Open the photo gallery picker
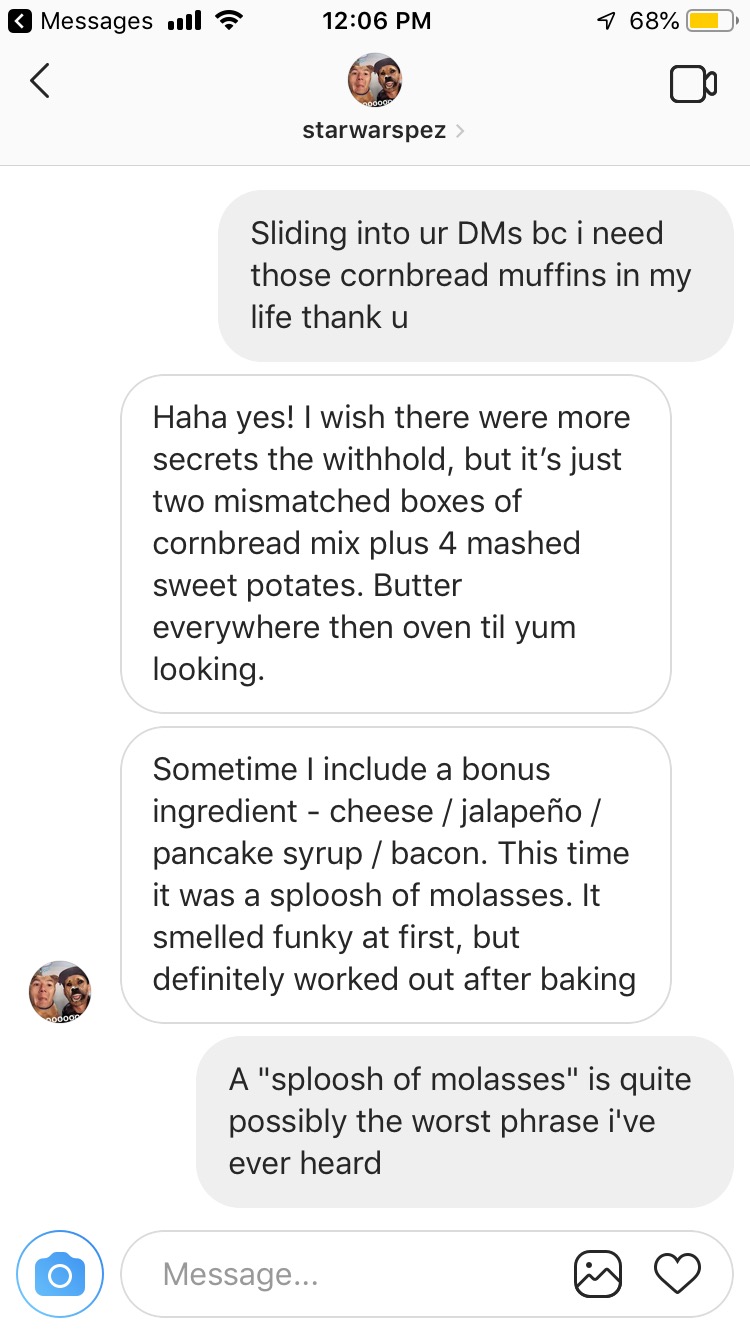 pos(598,1274)
